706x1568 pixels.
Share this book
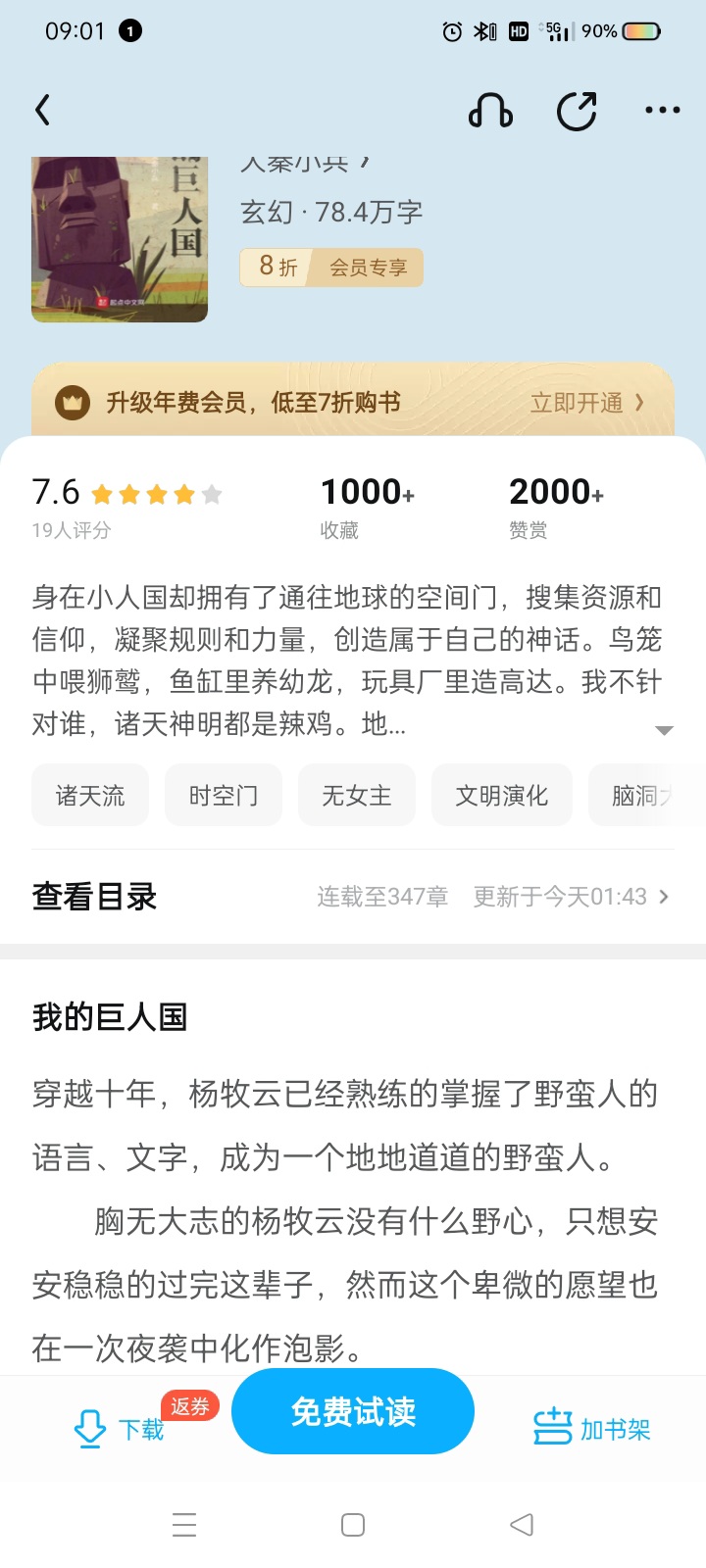(x=577, y=110)
